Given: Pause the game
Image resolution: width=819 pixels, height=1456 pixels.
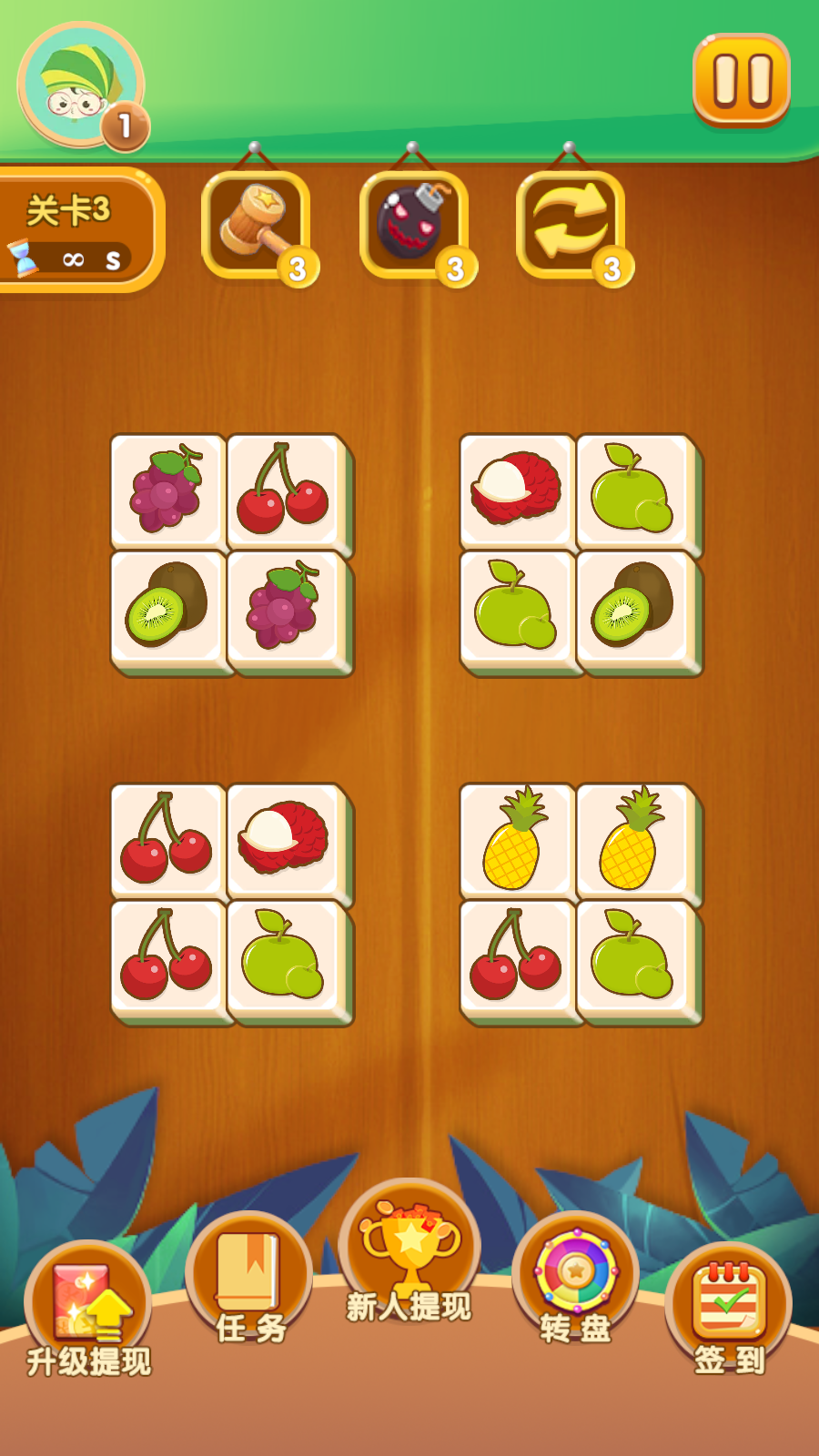Looking at the screenshot, I should click(x=741, y=80).
